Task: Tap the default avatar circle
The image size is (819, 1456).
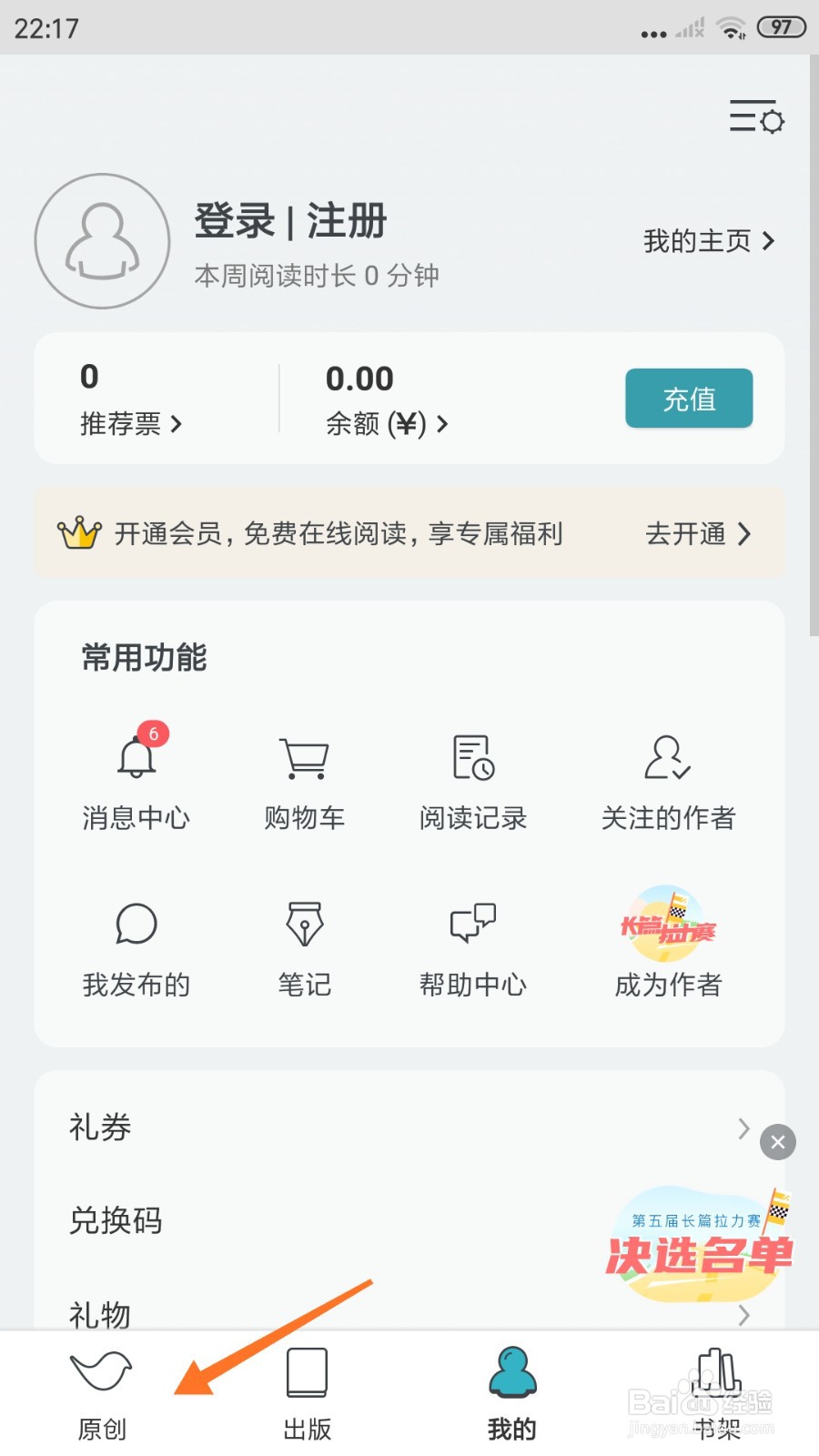Action: pos(102,241)
